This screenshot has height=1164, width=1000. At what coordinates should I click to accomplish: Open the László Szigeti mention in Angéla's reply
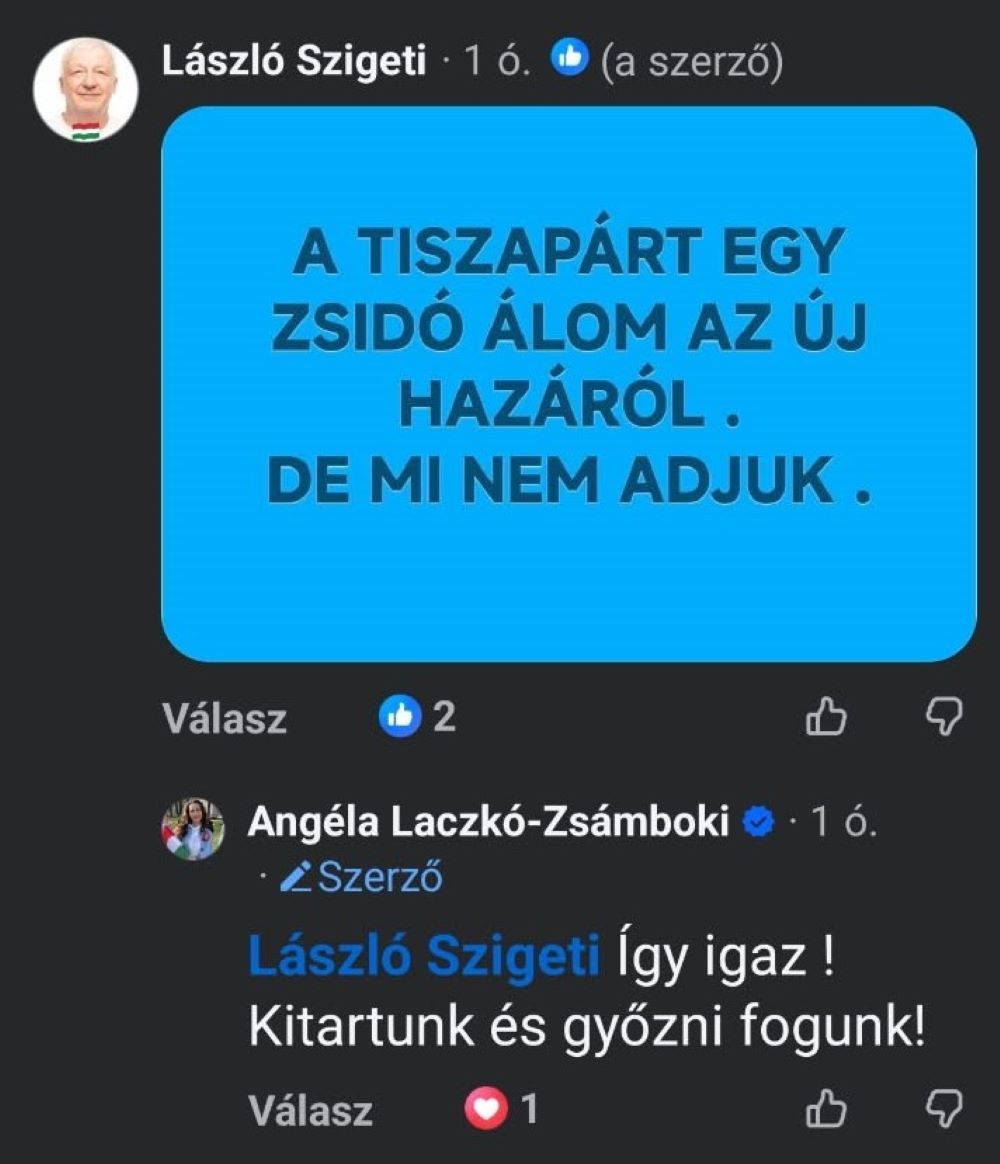pyautogui.click(x=423, y=958)
